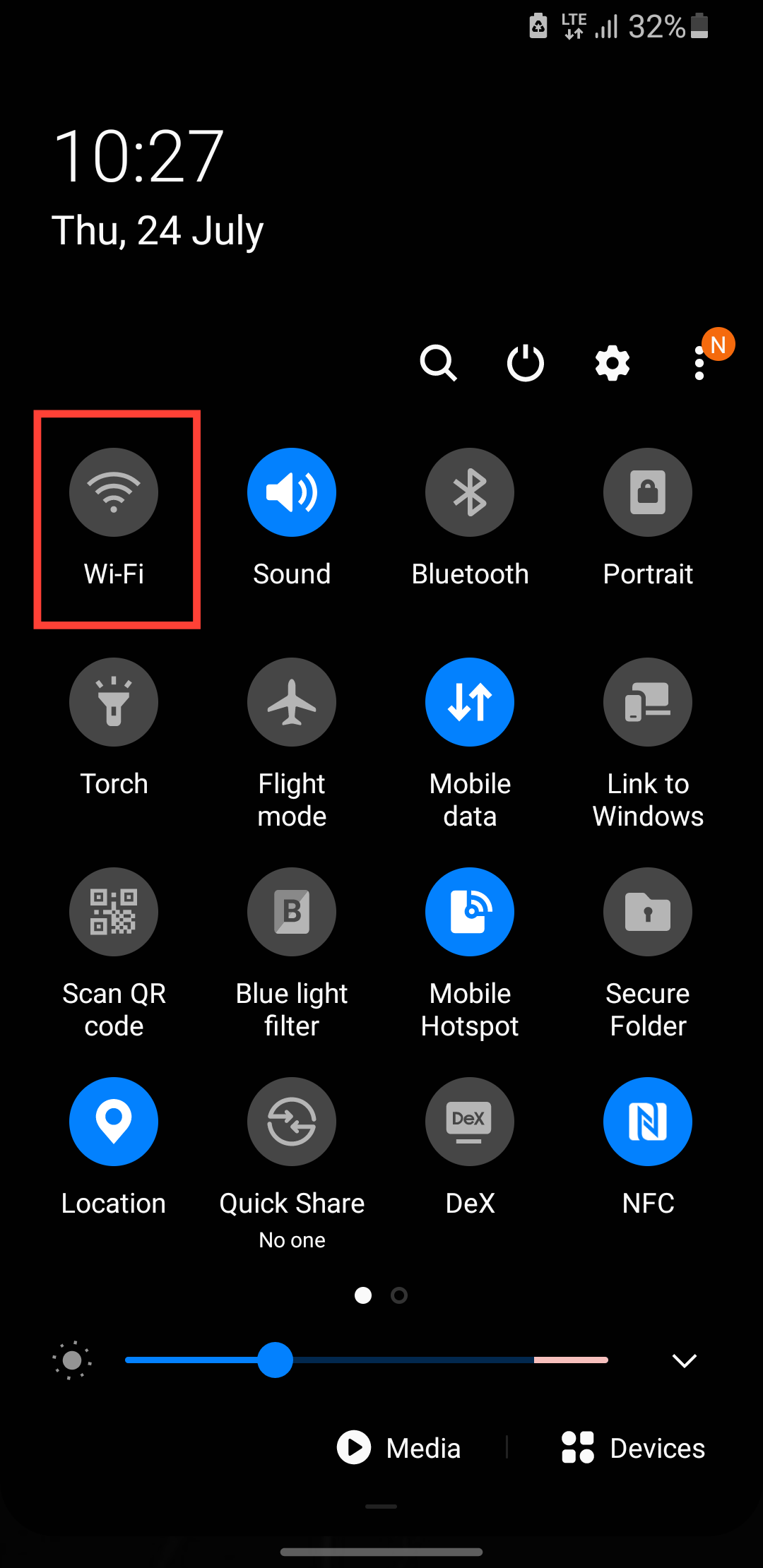The height and width of the screenshot is (1568, 763).
Task: Turn off NFC
Action: (648, 1122)
